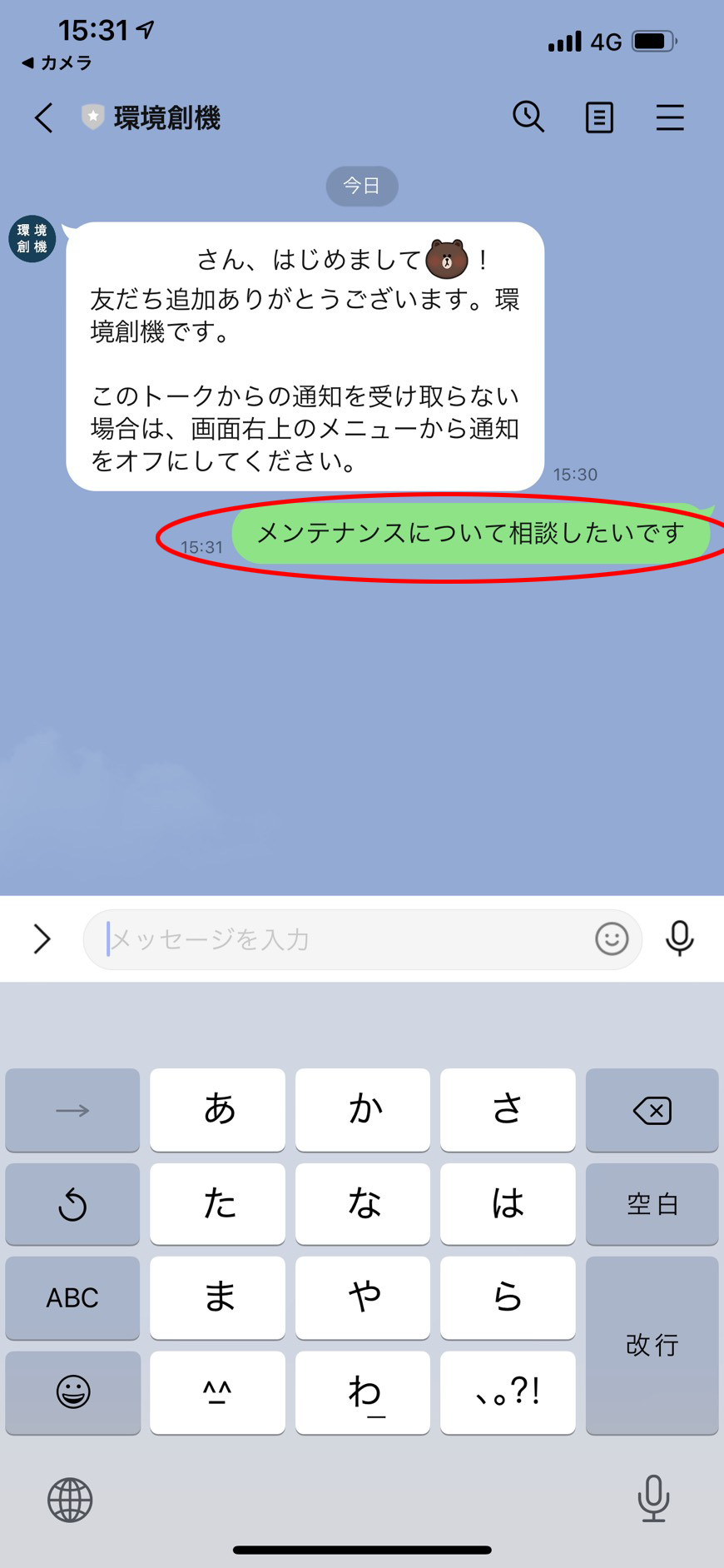Viewport: 724px width, 1568px height.
Task: Type the は key
Action: [x=508, y=1204]
